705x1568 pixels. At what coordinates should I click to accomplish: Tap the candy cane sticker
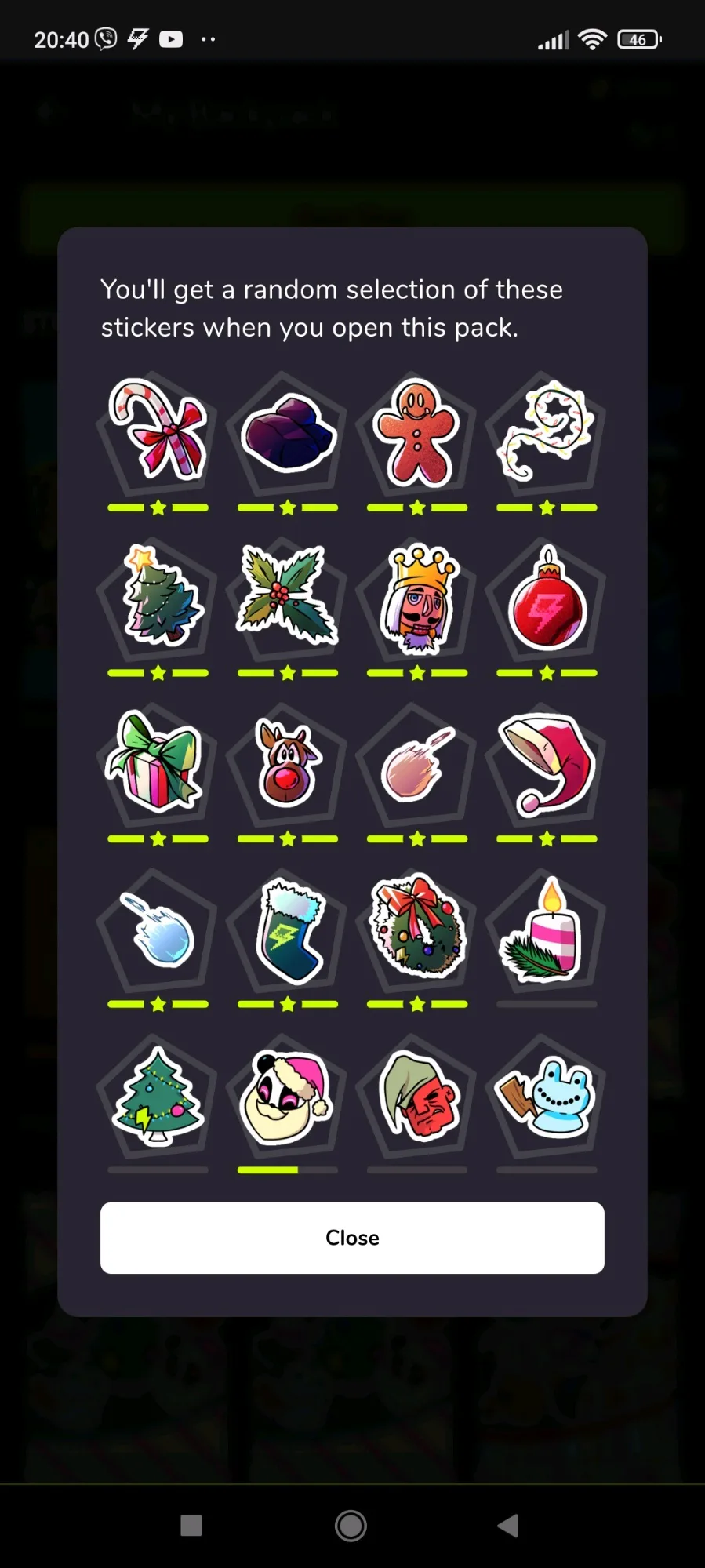coord(158,430)
